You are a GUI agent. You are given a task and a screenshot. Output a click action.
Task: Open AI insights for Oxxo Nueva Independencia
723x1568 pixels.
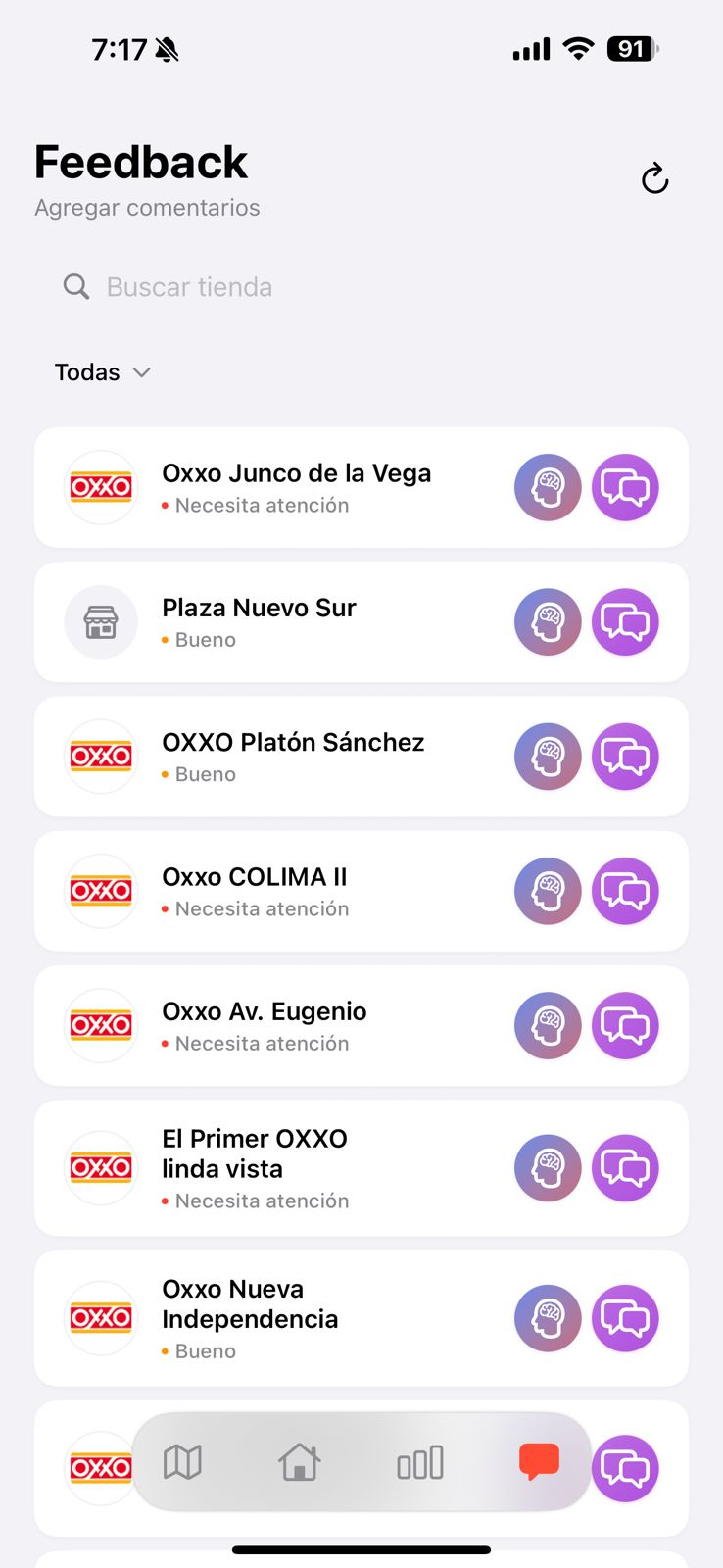click(548, 1318)
